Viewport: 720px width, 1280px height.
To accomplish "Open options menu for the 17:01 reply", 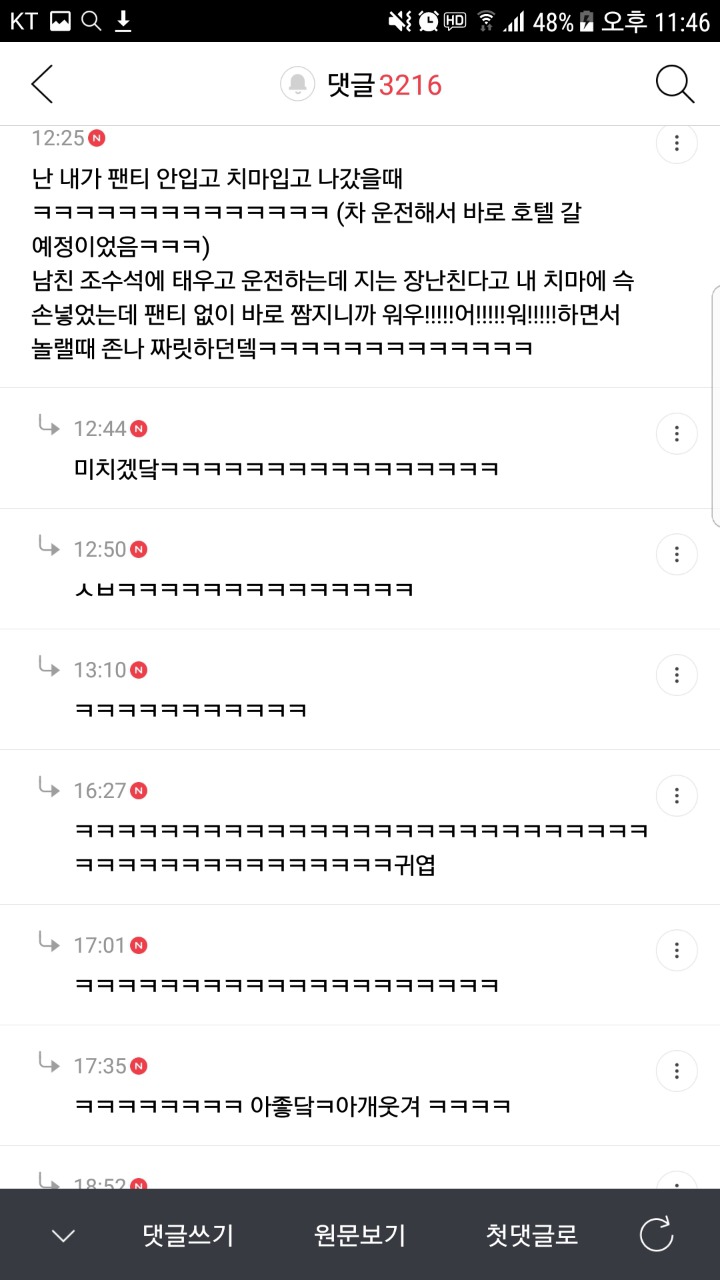I will click(677, 950).
